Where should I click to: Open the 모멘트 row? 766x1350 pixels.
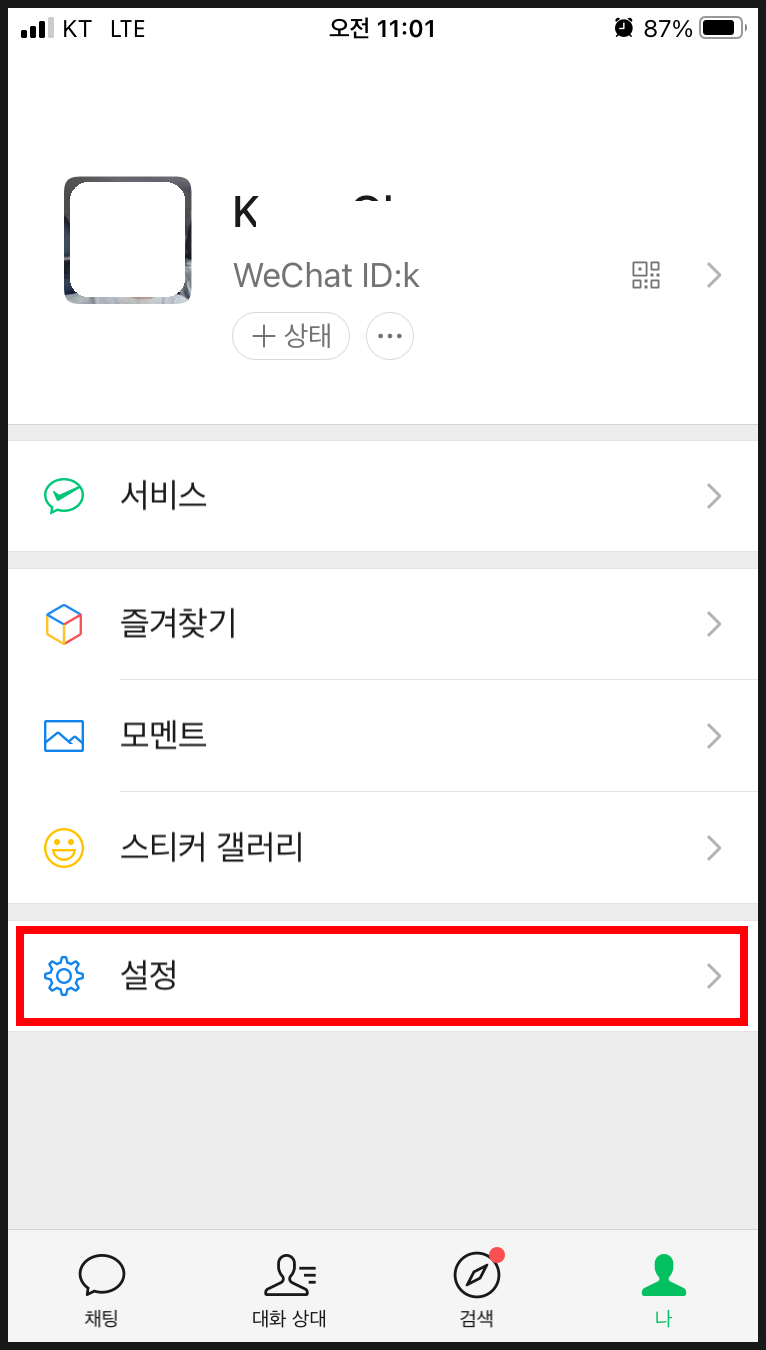coord(382,736)
